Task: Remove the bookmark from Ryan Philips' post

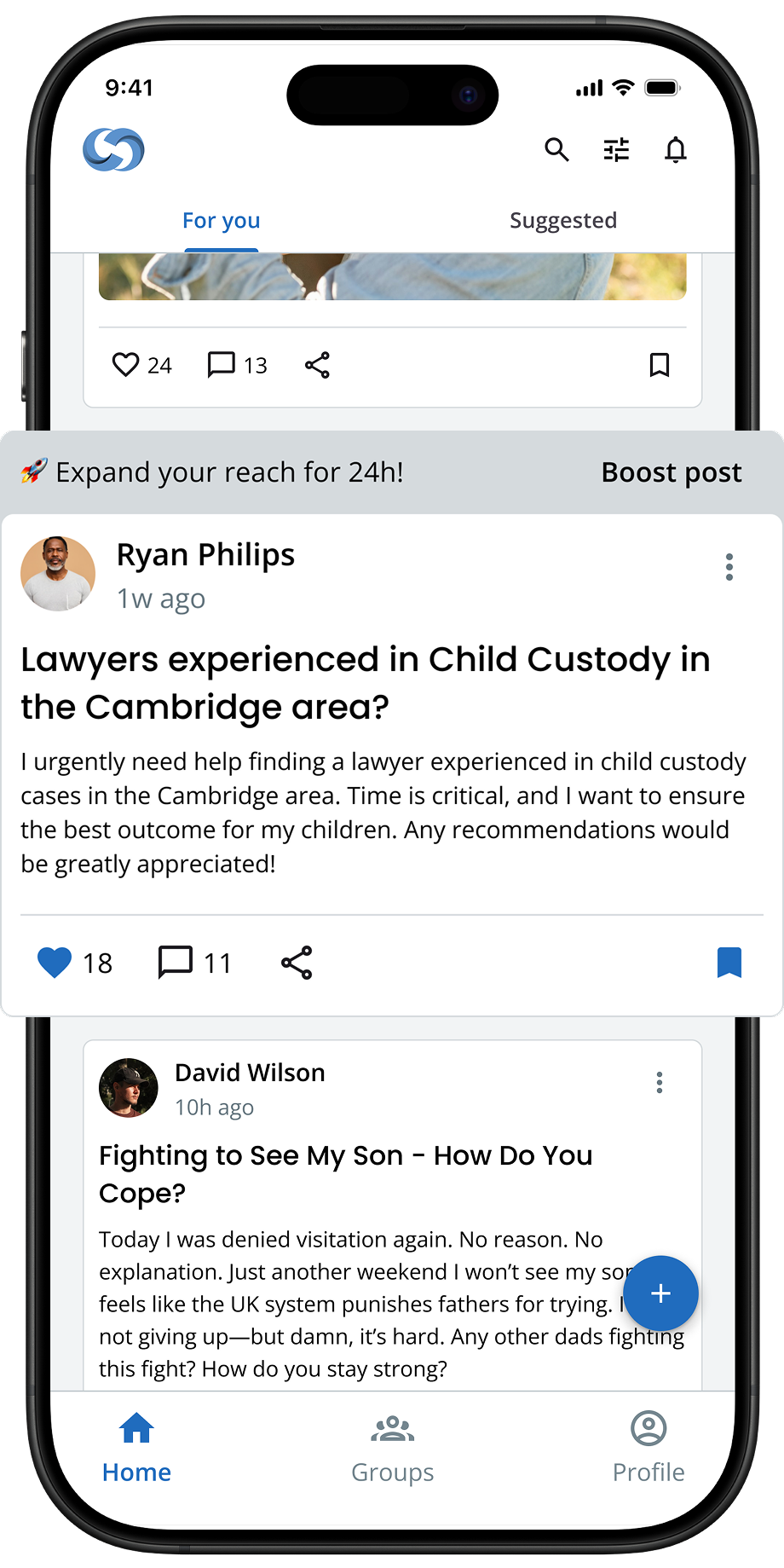Action: 729,963
